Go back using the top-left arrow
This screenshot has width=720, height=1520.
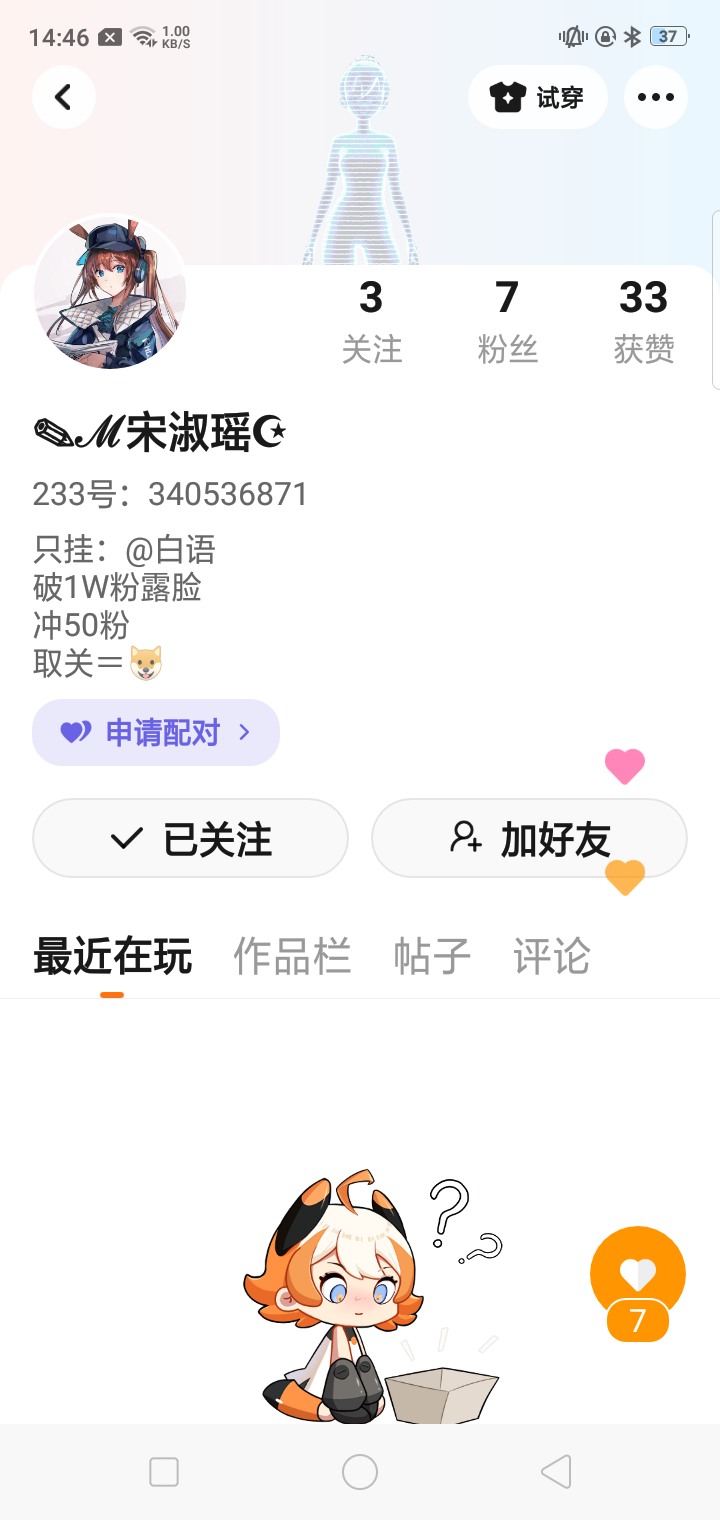pos(64,97)
